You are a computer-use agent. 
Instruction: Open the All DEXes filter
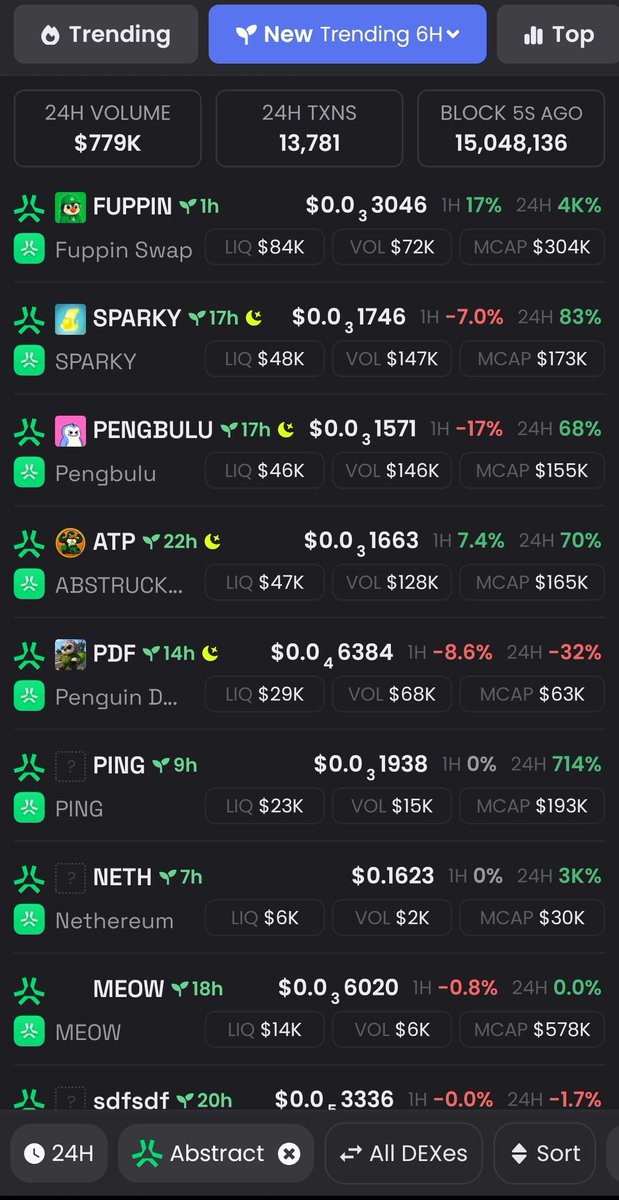click(404, 1153)
